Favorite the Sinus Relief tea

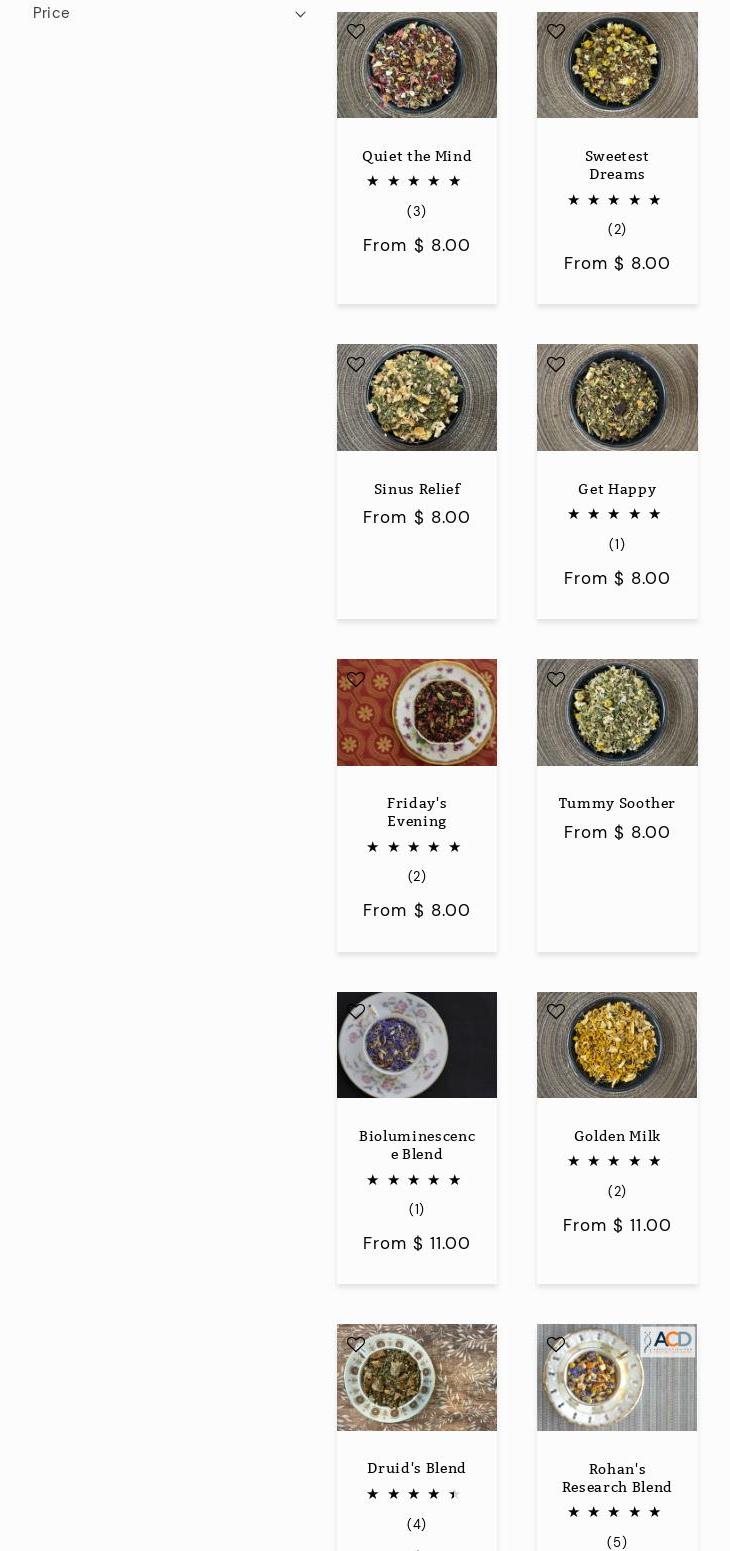pos(356,364)
